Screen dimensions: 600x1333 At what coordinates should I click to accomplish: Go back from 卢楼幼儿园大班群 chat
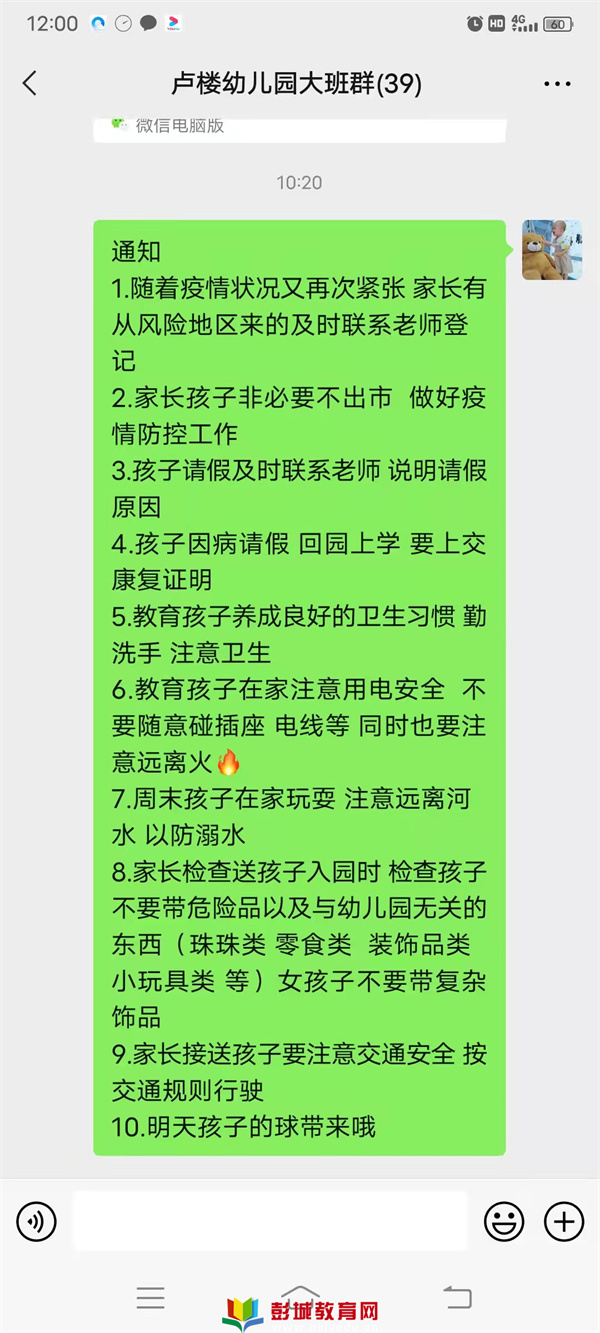point(30,84)
